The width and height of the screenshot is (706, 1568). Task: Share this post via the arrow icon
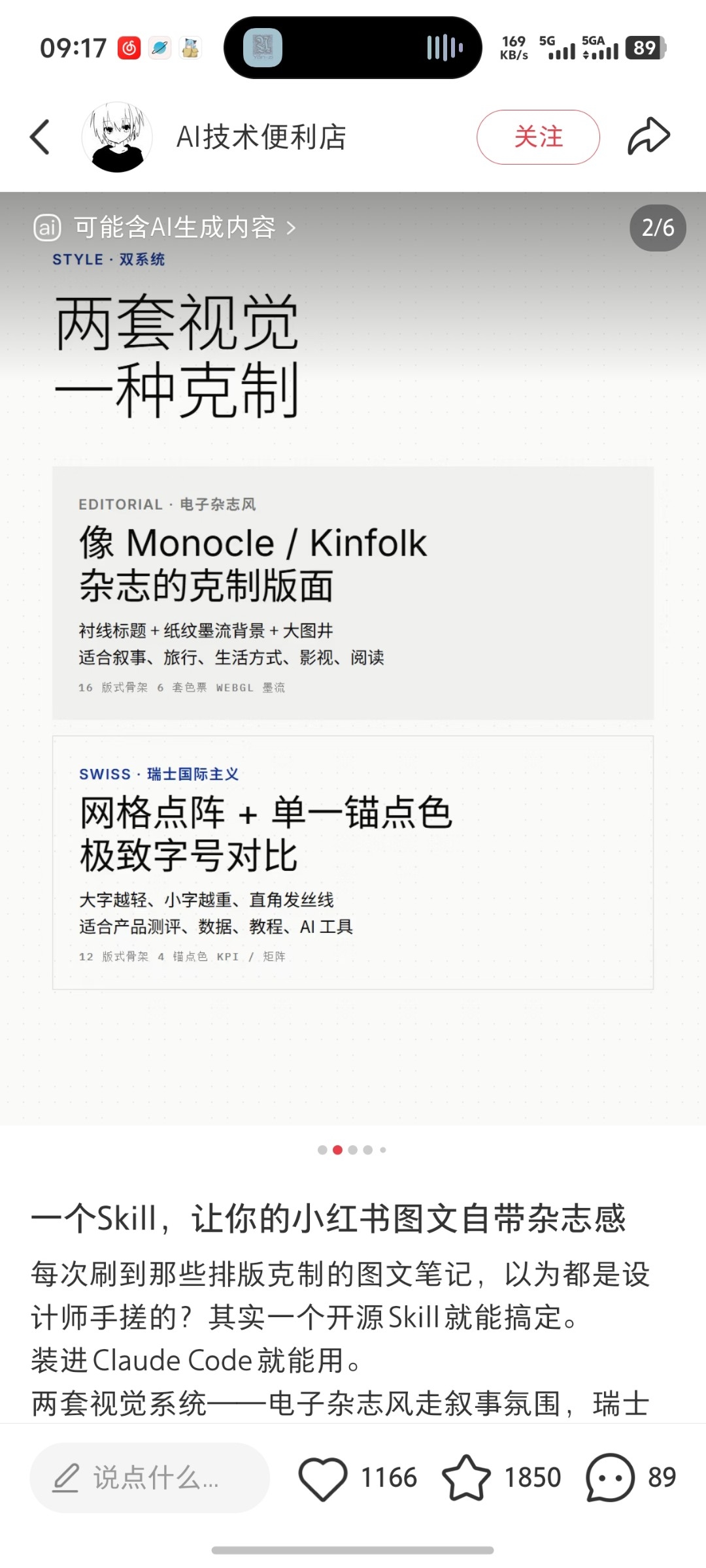click(648, 137)
